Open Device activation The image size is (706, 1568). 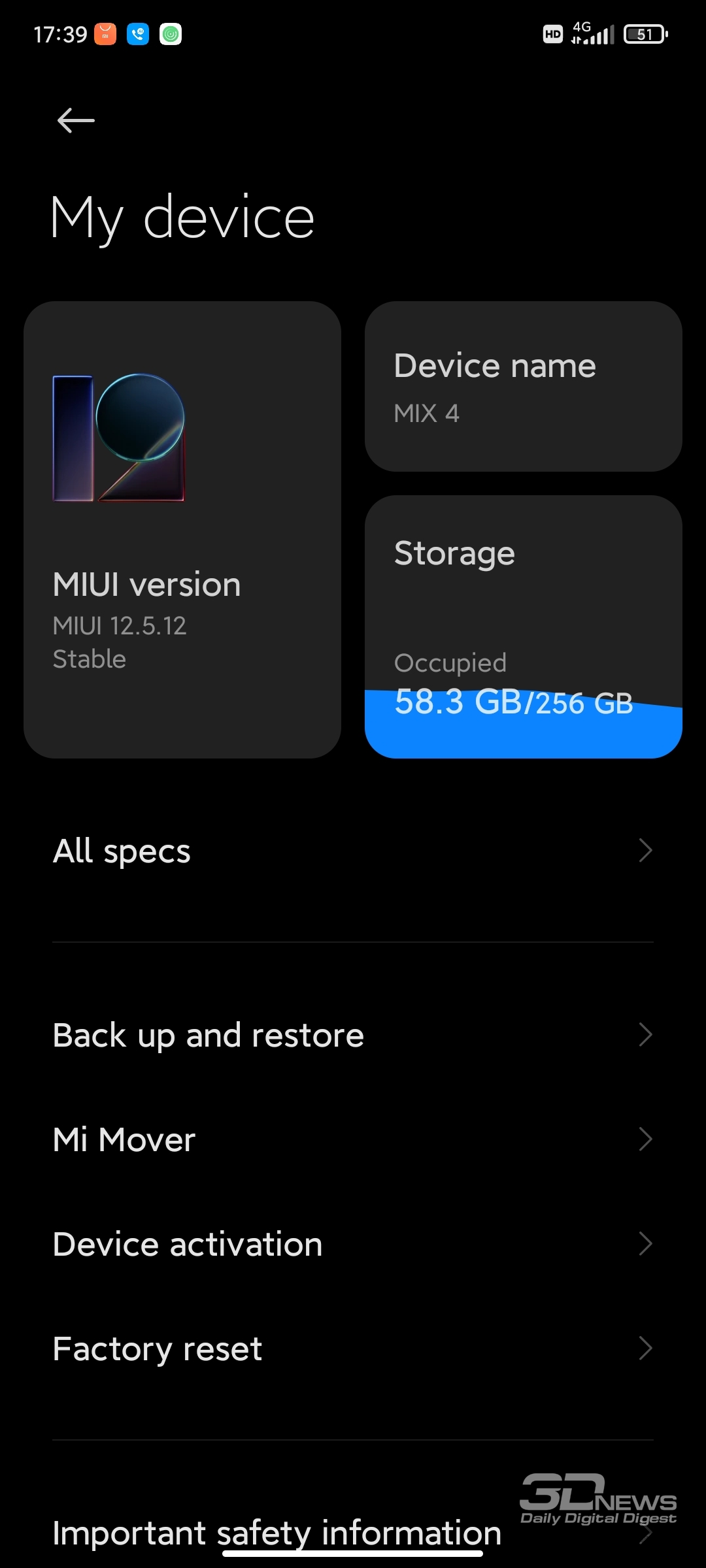click(353, 1244)
